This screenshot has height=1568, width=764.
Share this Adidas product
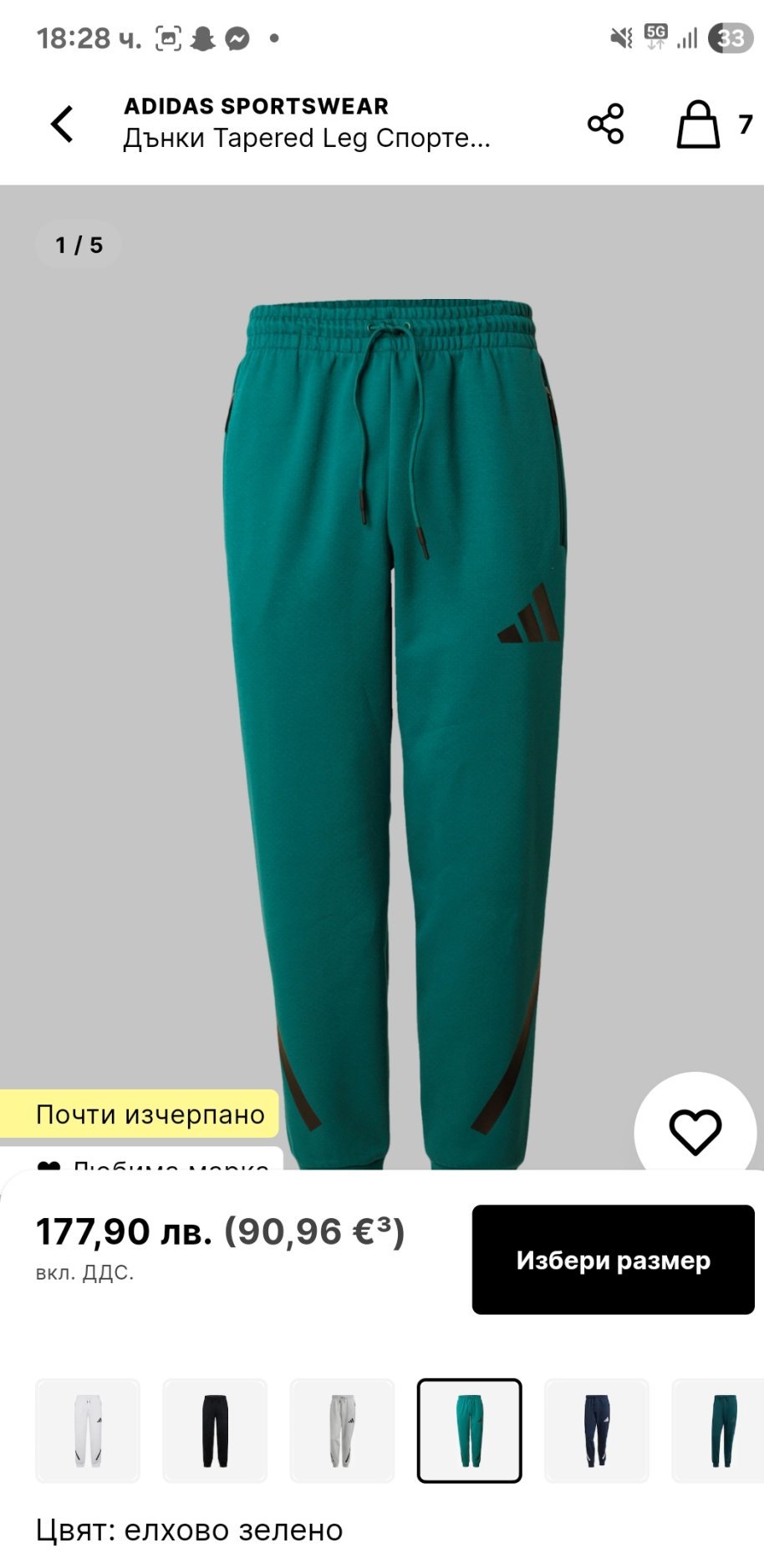click(x=605, y=124)
